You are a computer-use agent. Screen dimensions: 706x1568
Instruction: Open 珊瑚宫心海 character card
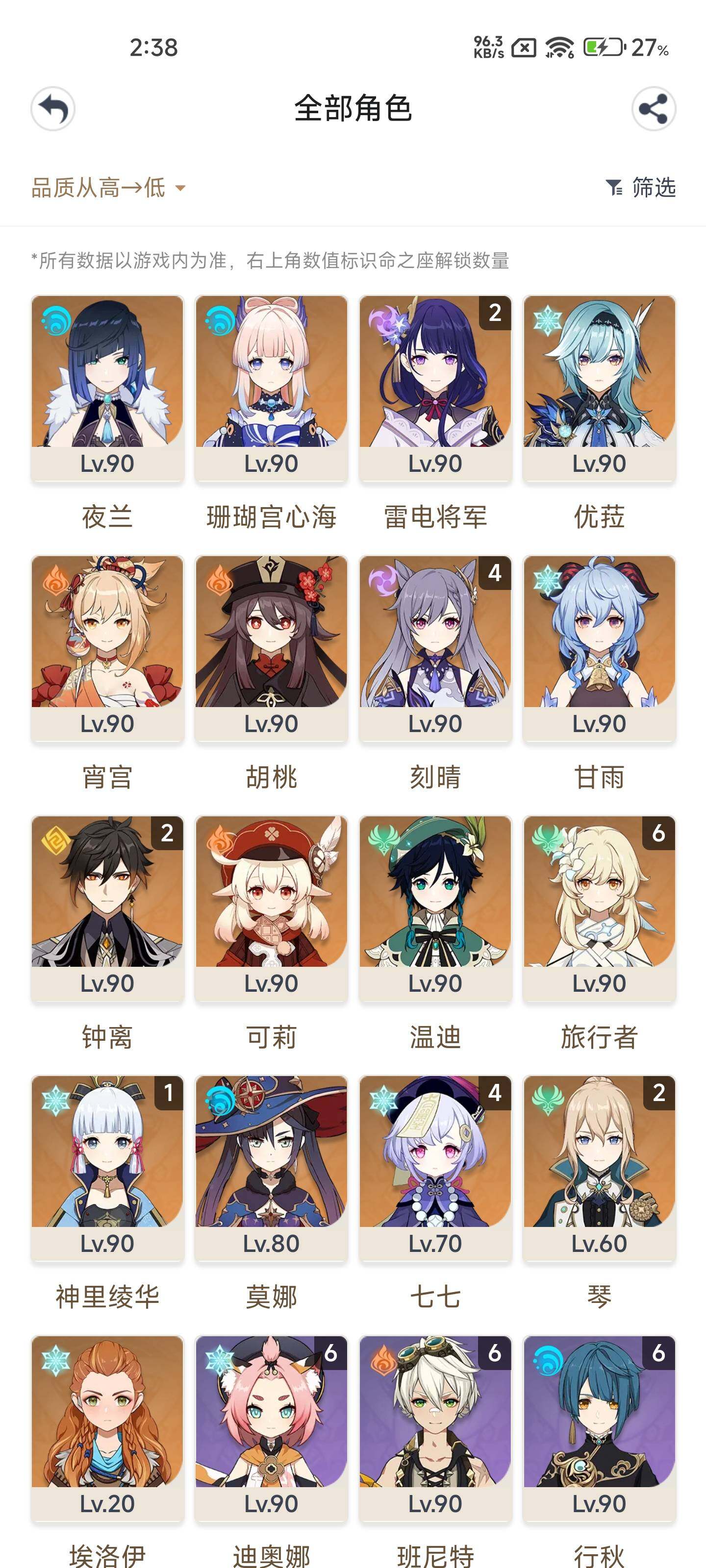coord(271,388)
